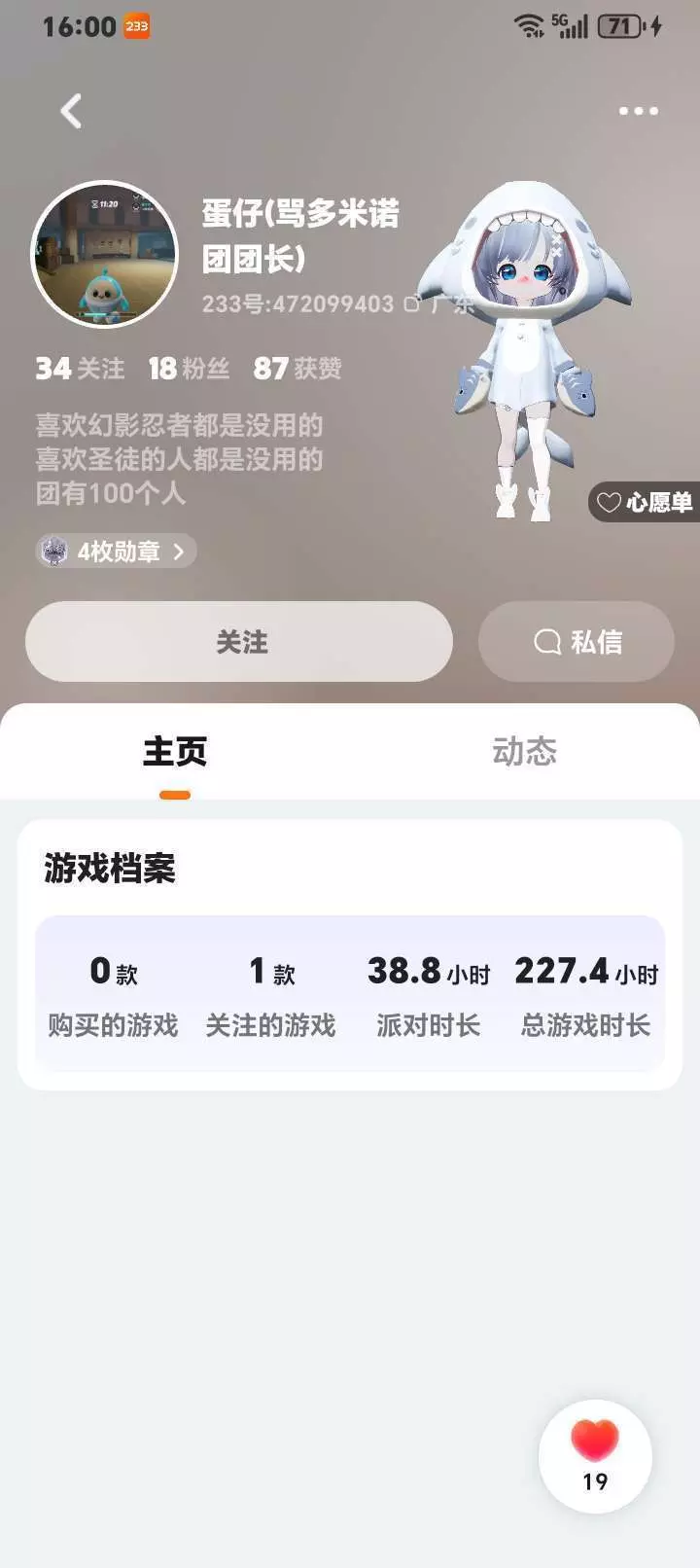
Task: Select the 主页 tab
Action: (x=175, y=751)
